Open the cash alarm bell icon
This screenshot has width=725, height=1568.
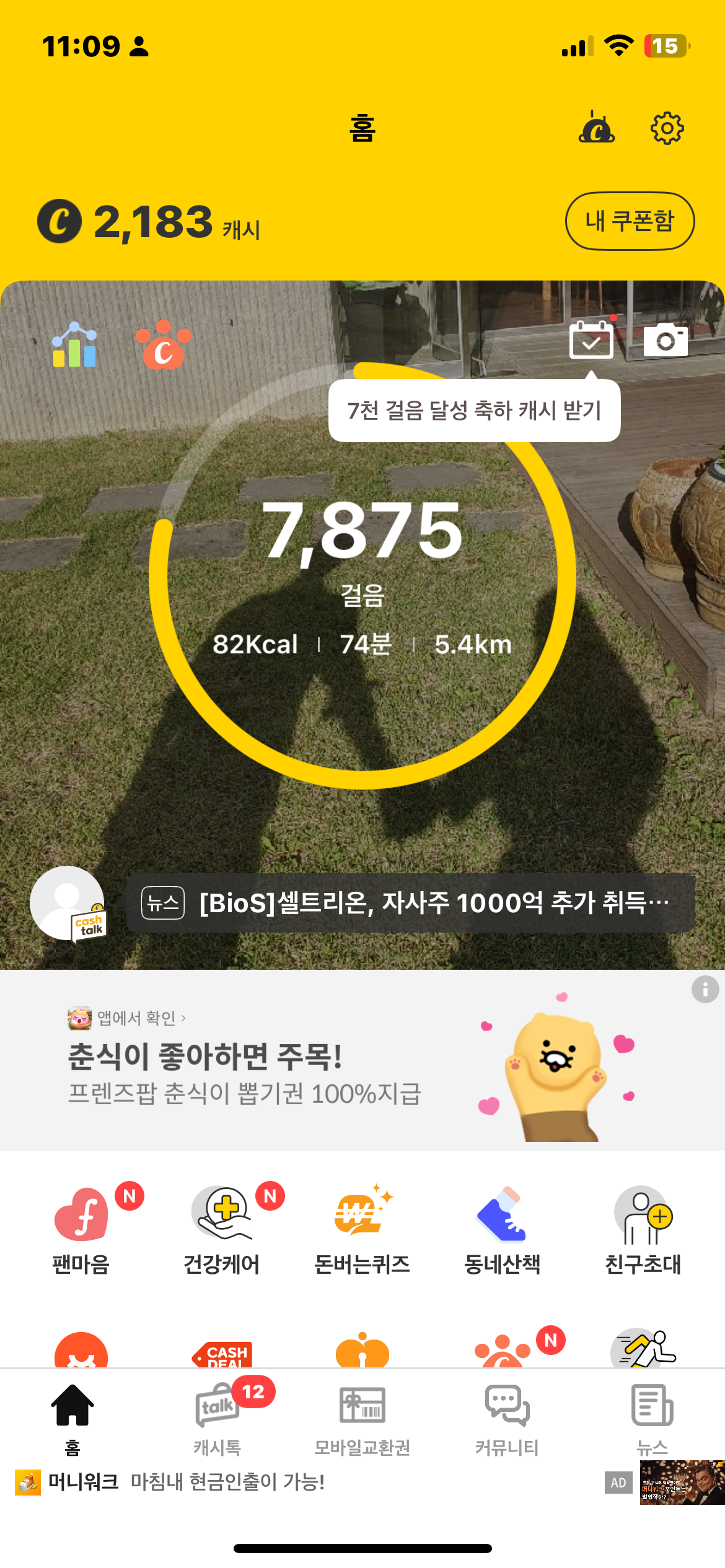[x=596, y=128]
